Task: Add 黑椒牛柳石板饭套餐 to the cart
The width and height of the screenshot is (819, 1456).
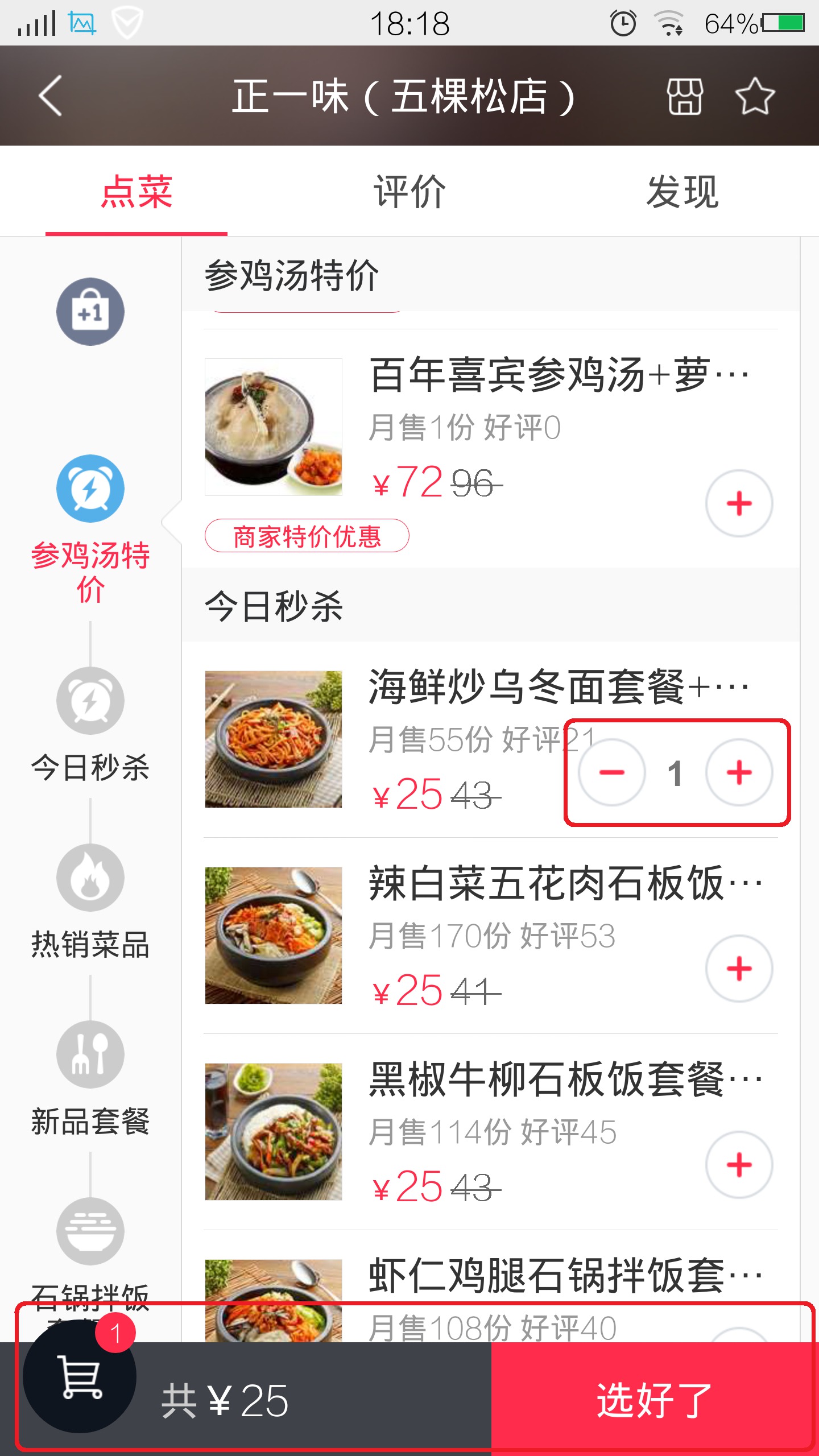Action: tap(739, 1165)
